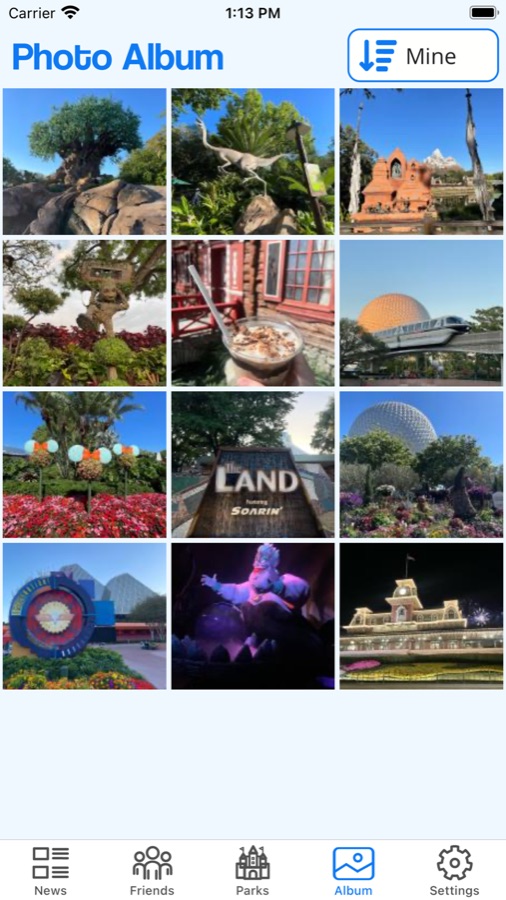Screen dimensions: 506x900
Task: View the dinosaur statue photo
Action: [x=253, y=161]
